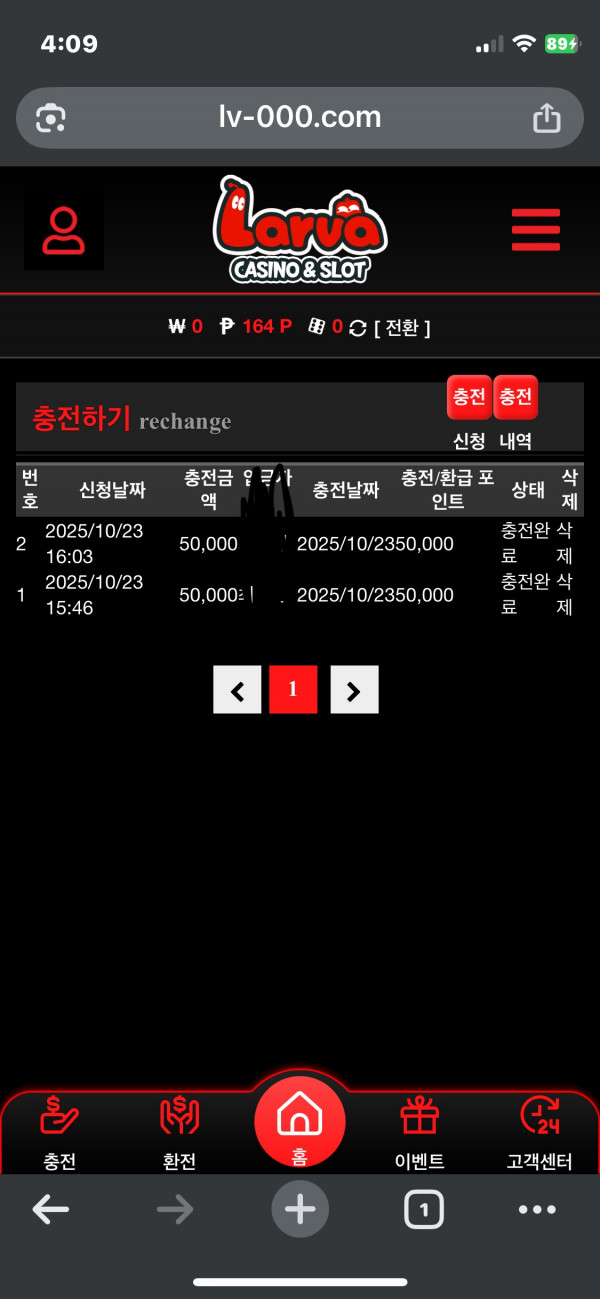Delete the 15:46 recharge entry
Viewport: 600px width, 1299px height.
(565, 594)
